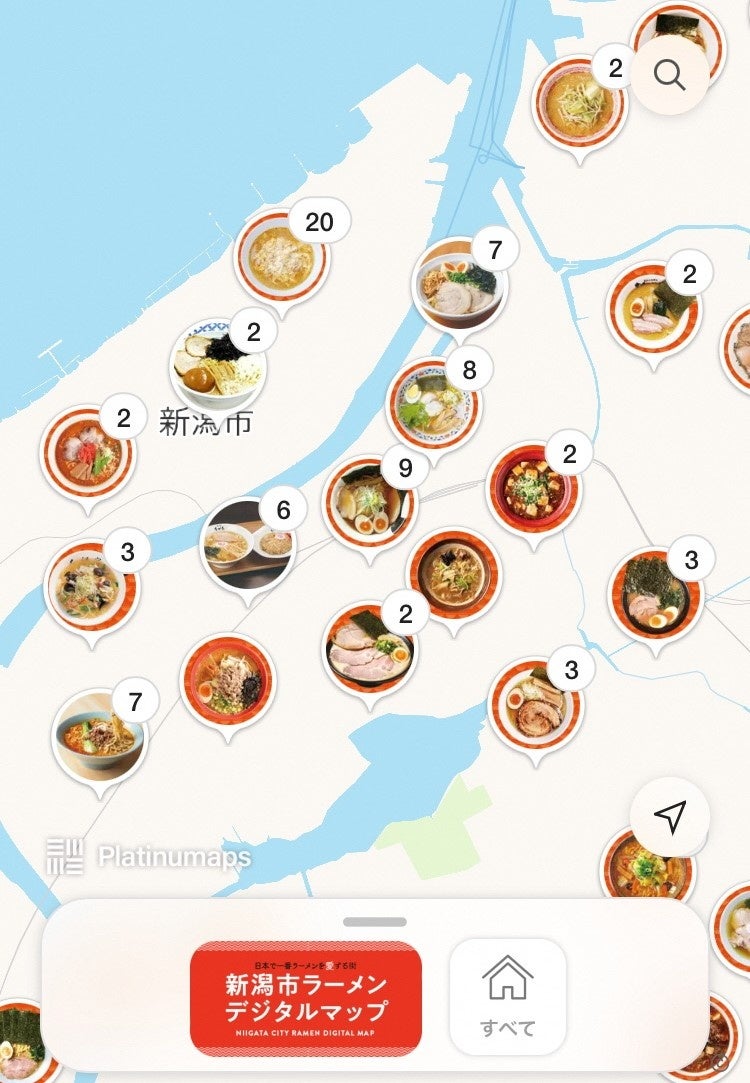Open the ramen cluster marker showing 6
Image resolution: width=750 pixels, height=1083 pixels.
249,546
